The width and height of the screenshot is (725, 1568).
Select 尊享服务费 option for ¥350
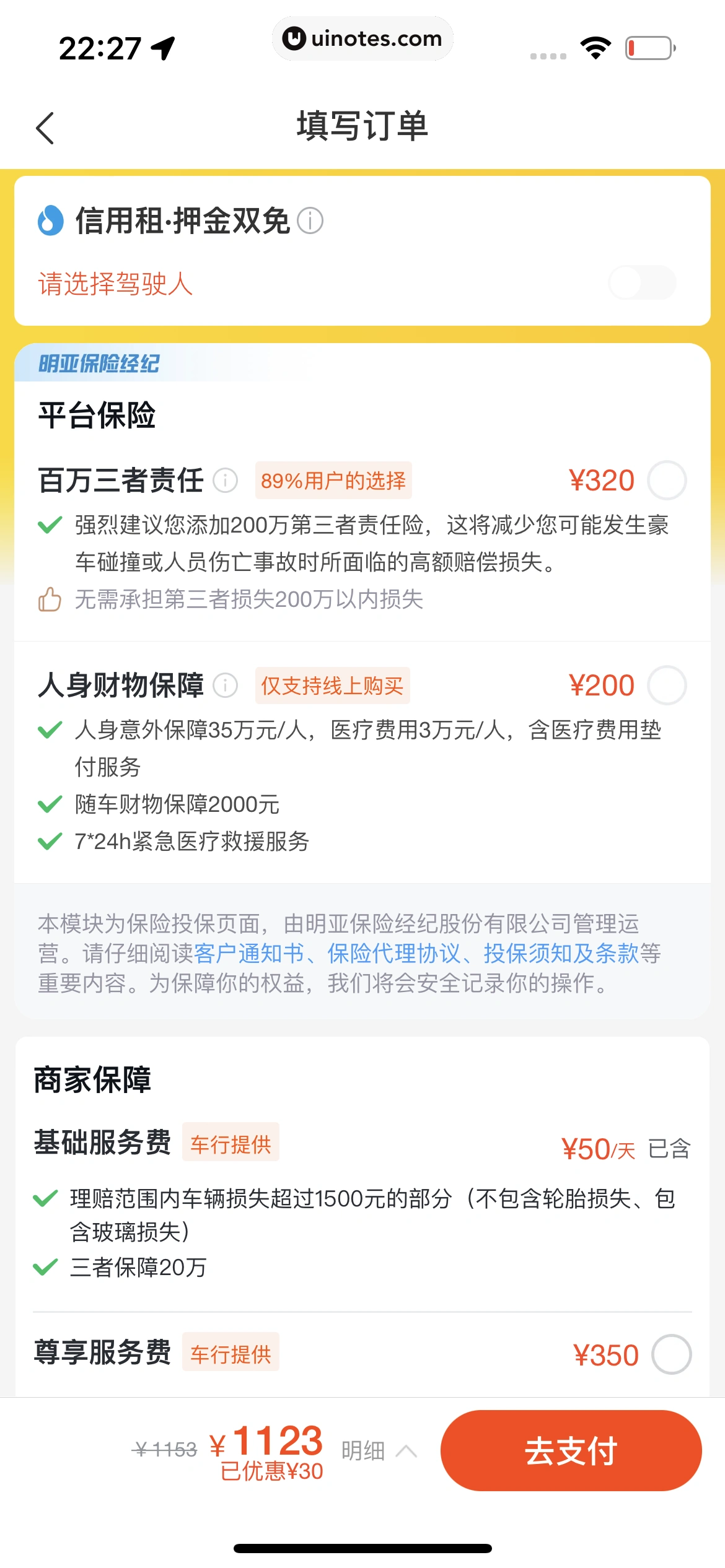[671, 1354]
